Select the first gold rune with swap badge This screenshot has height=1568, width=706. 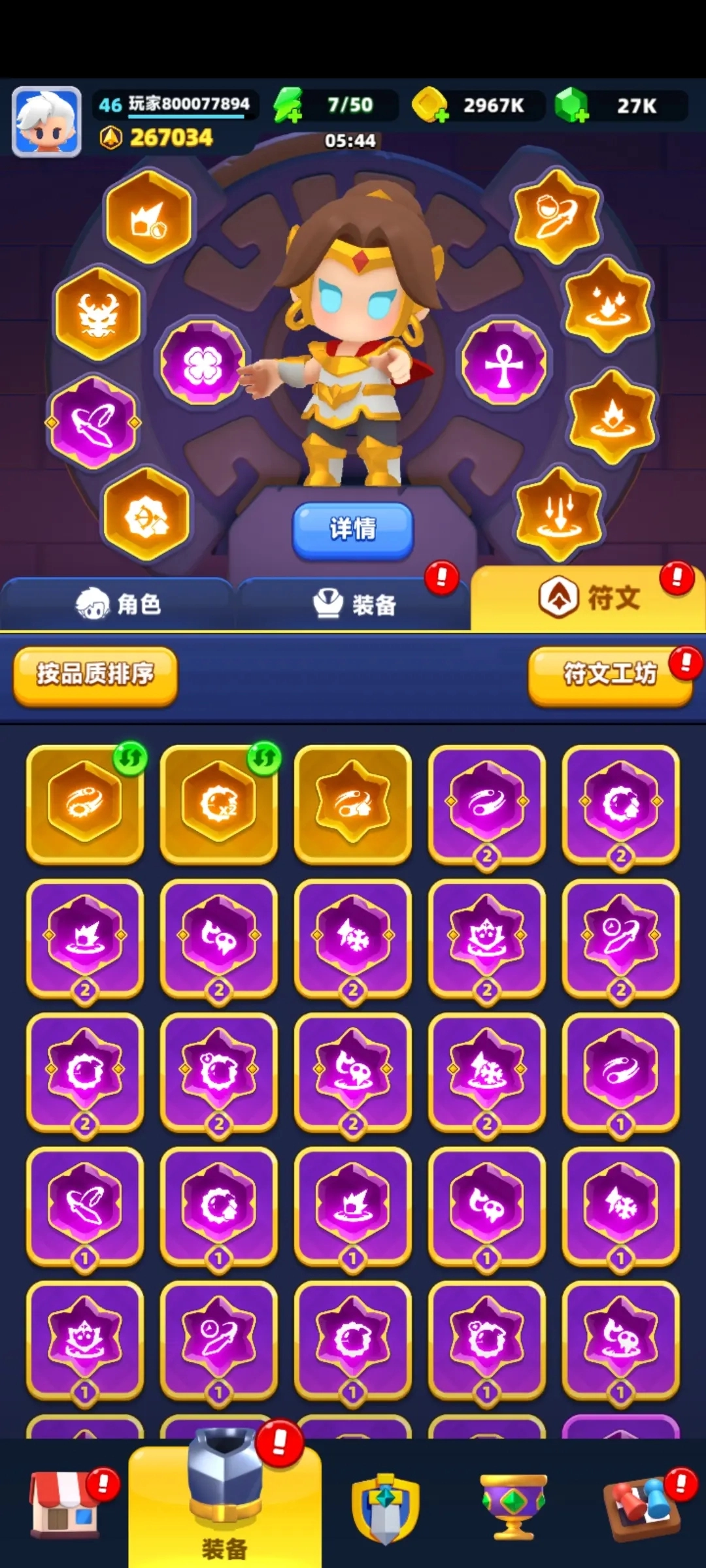85,804
